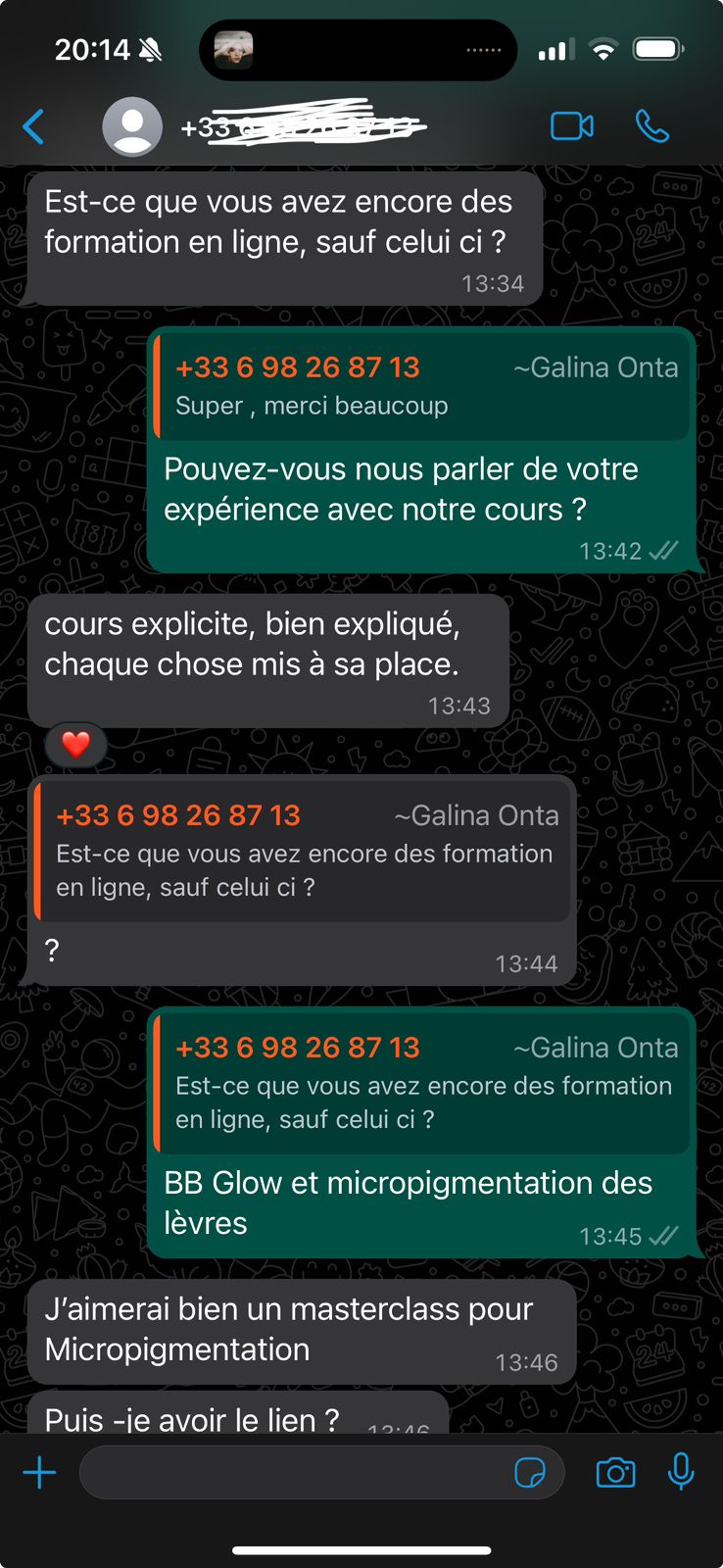The width and height of the screenshot is (723, 1568).
Task: Start a voice call using the phone icon
Action: pos(652,125)
